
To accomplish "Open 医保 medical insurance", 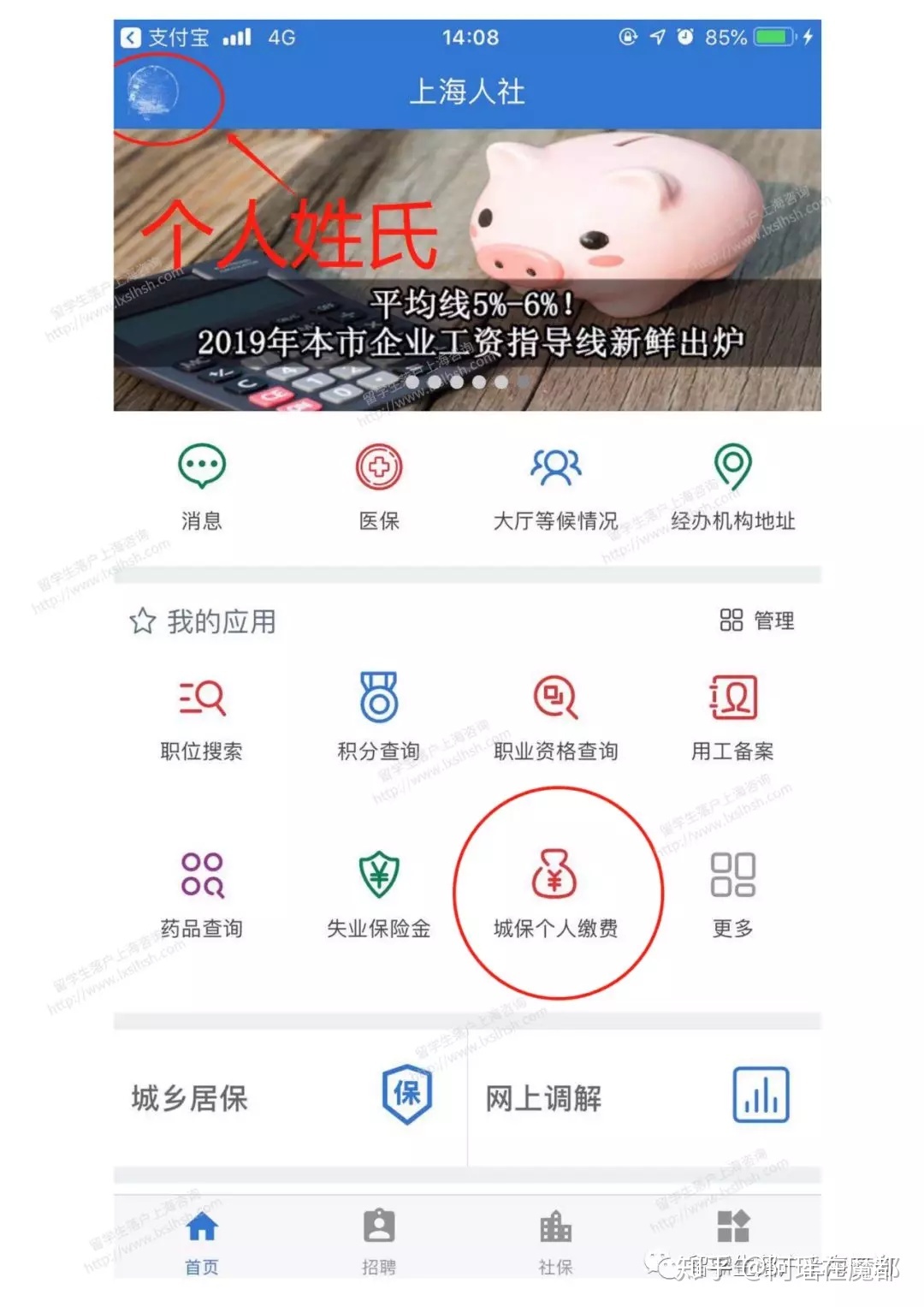I will coord(379,485).
